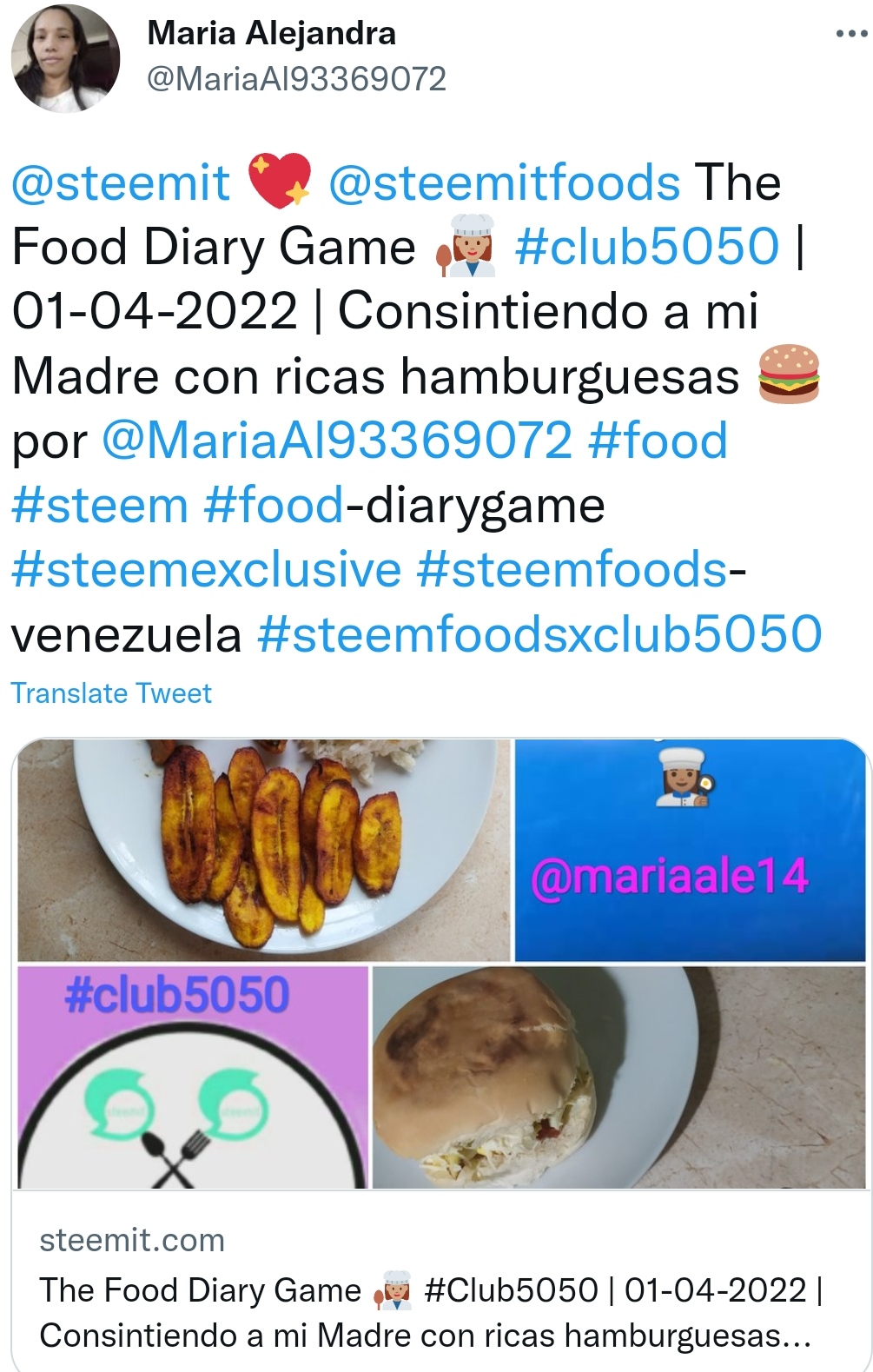Tap Translate Tweet

[111, 693]
